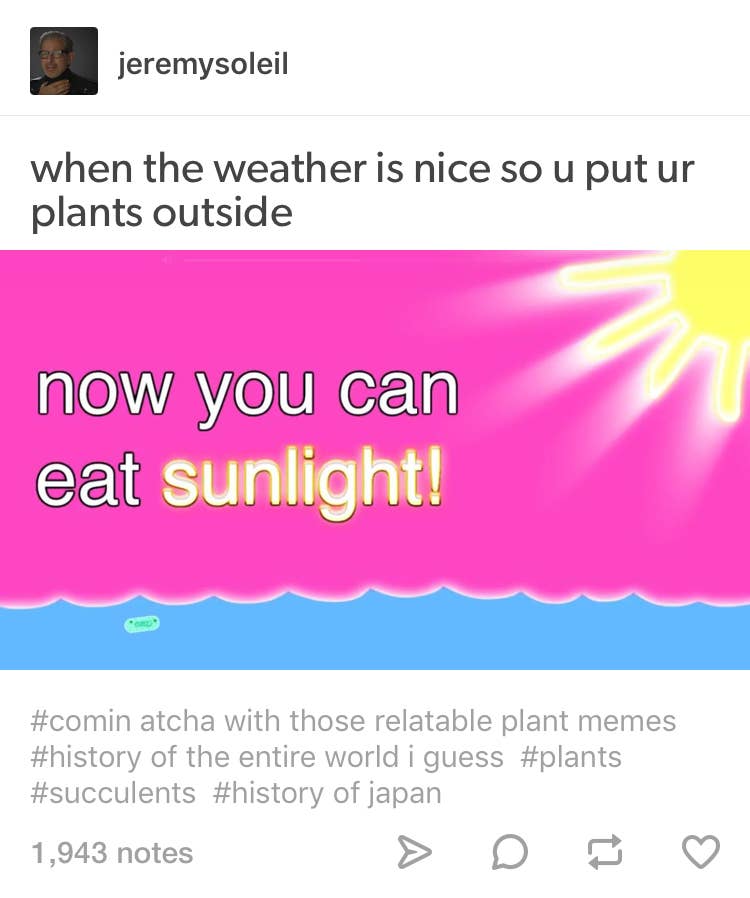Open the #succulents hashtag
The image size is (750, 898).
click(x=114, y=793)
